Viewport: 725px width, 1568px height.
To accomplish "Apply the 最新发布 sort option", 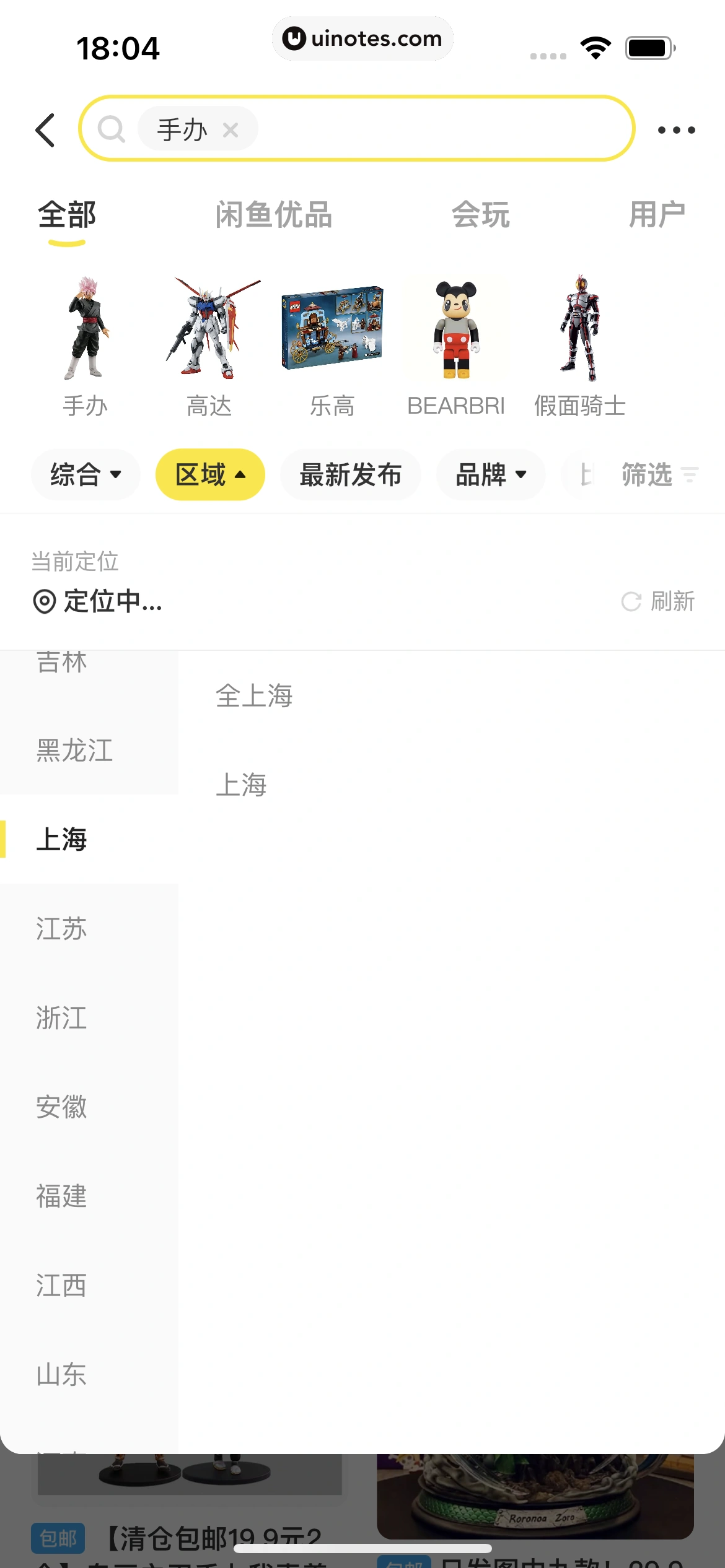I will pos(349,474).
